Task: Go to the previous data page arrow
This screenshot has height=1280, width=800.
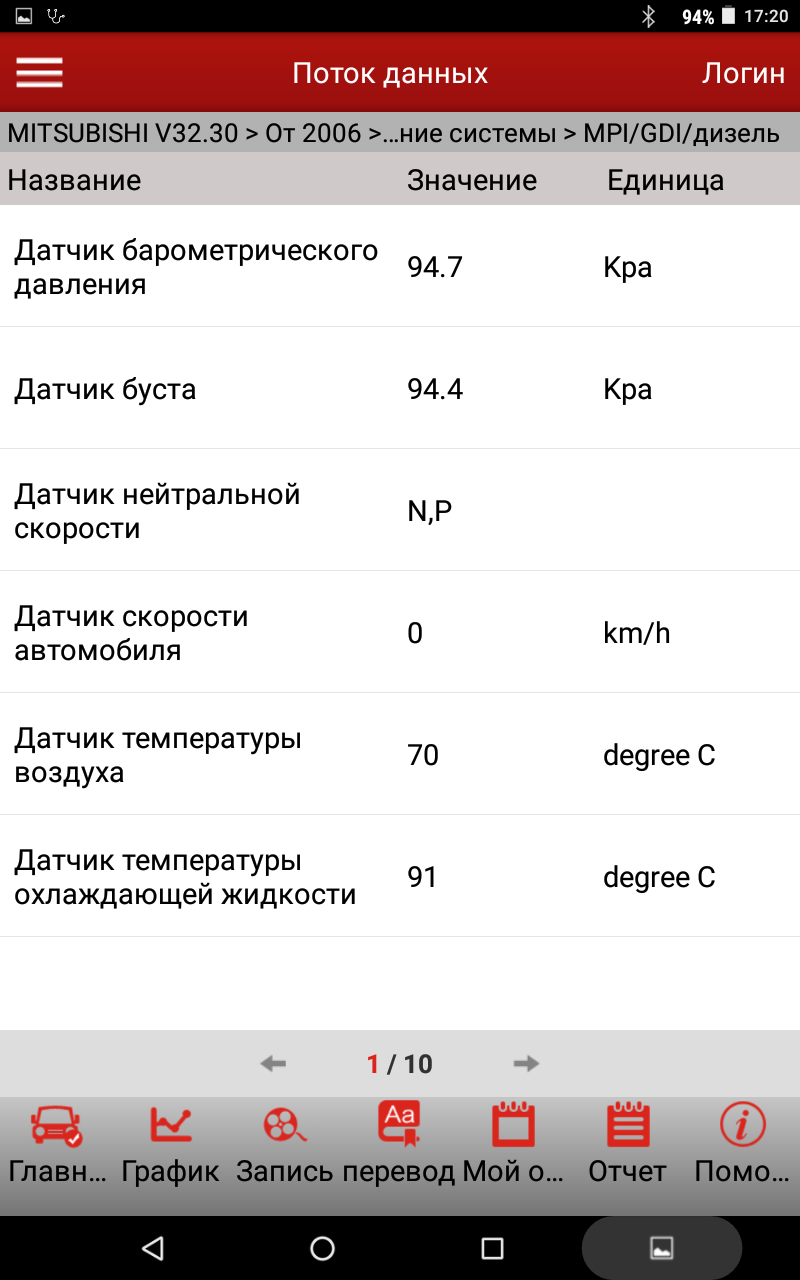Action: 273,1063
